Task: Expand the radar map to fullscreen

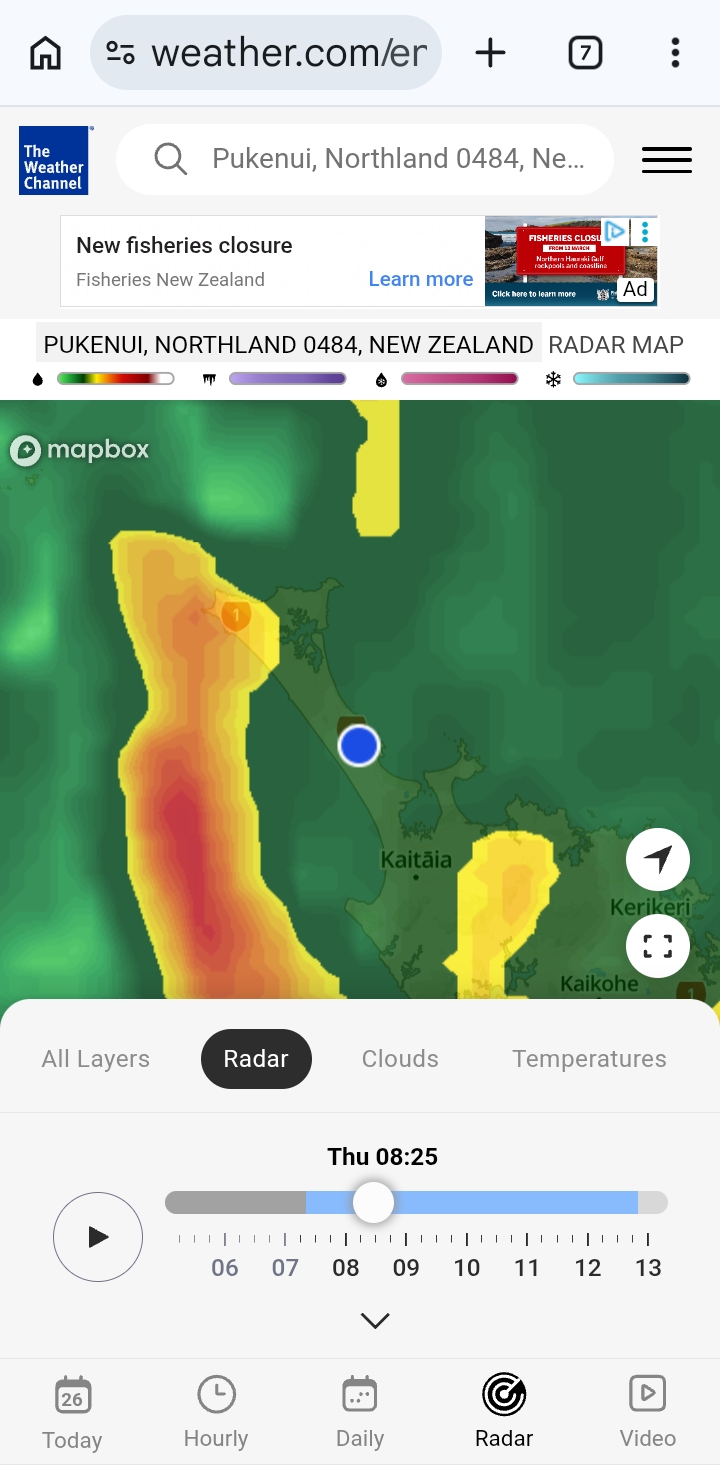Action: tap(657, 945)
